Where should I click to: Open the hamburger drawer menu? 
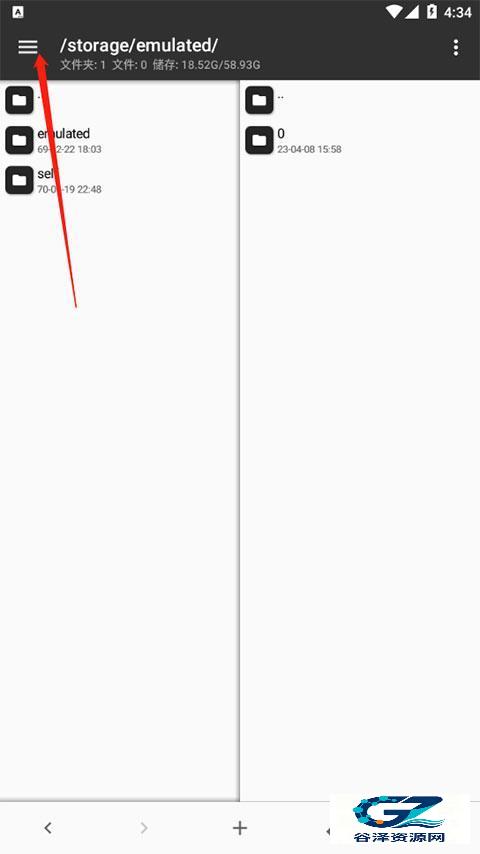coord(28,47)
